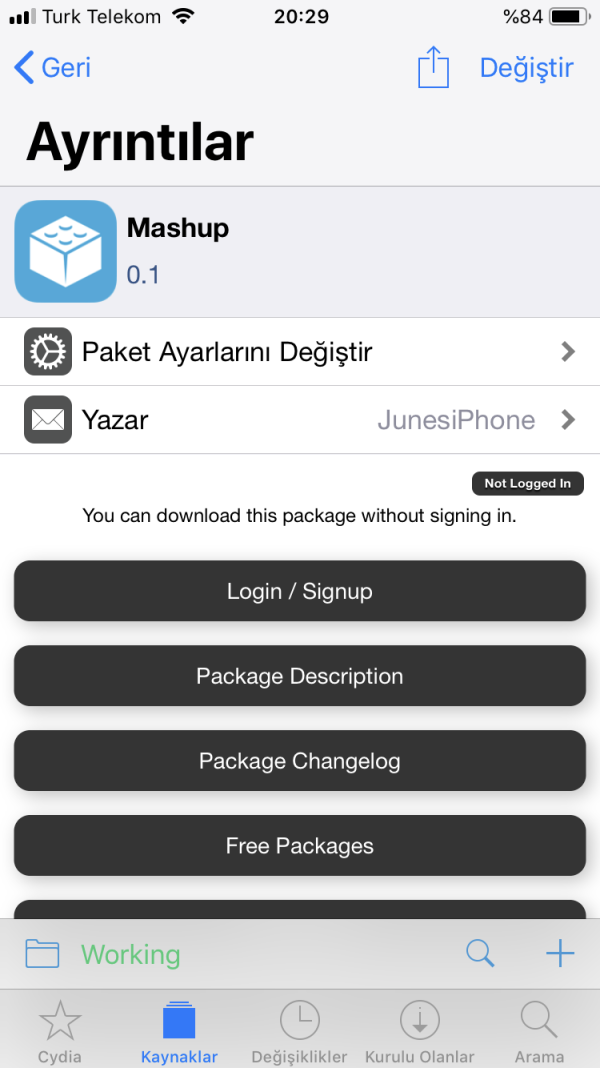The image size is (600, 1068).
Task: Open the Kurulu Olanlar tab
Action: tap(420, 1032)
